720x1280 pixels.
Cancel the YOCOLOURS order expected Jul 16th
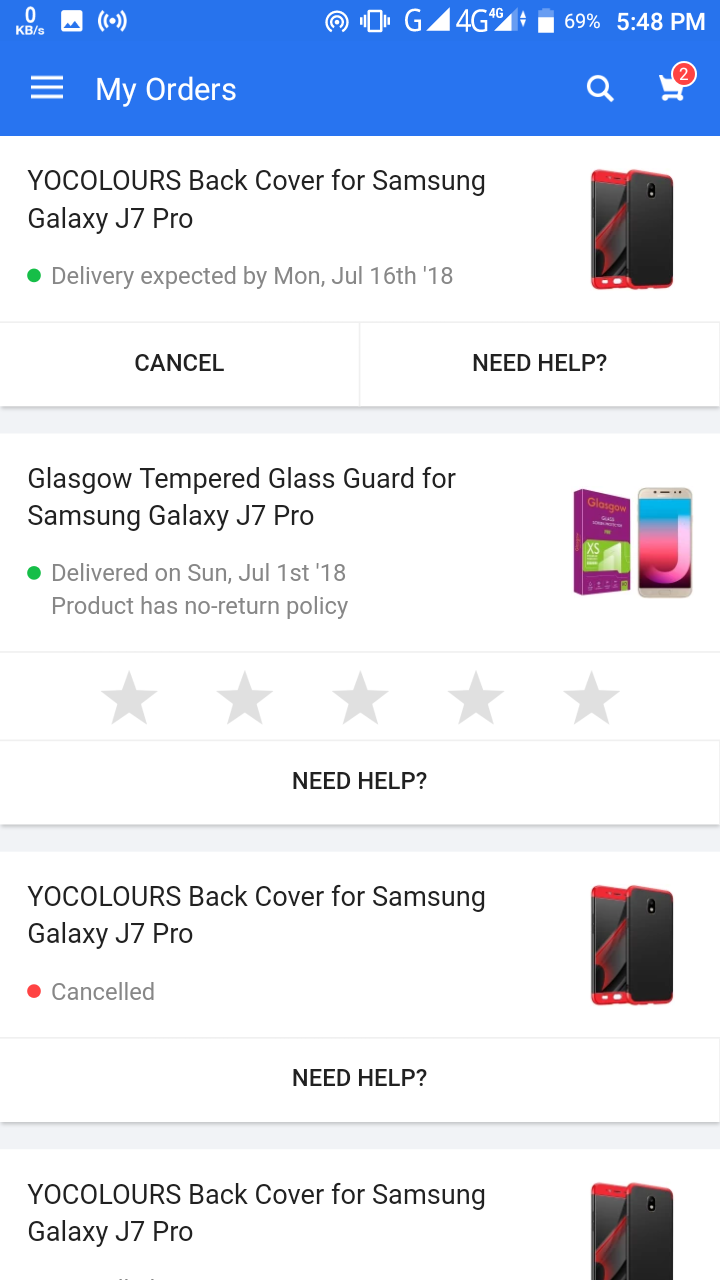pyautogui.click(x=179, y=363)
